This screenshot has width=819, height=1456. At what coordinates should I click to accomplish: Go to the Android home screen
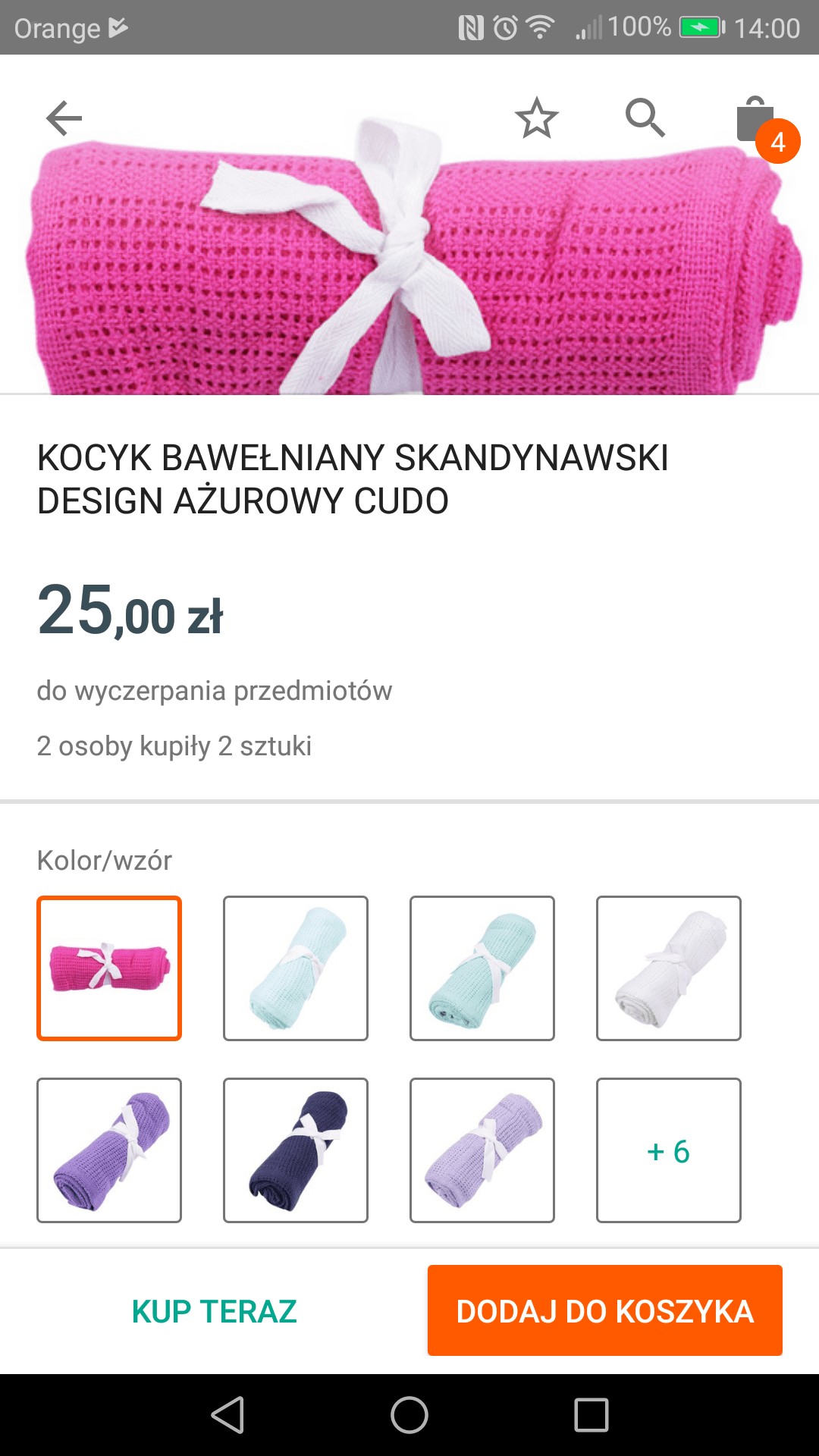409,1415
